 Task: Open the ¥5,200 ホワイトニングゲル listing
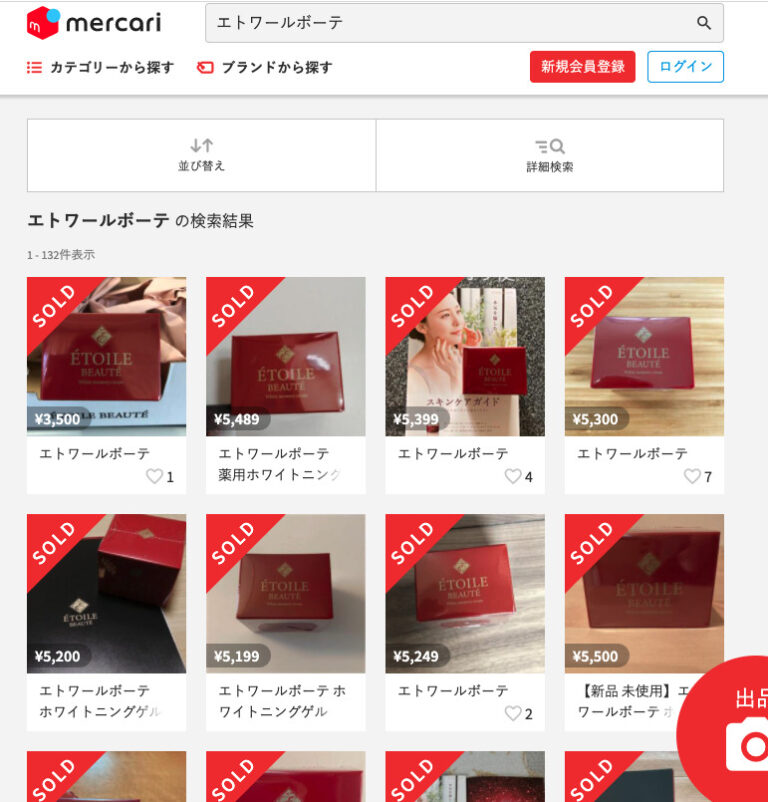[x=106, y=595]
